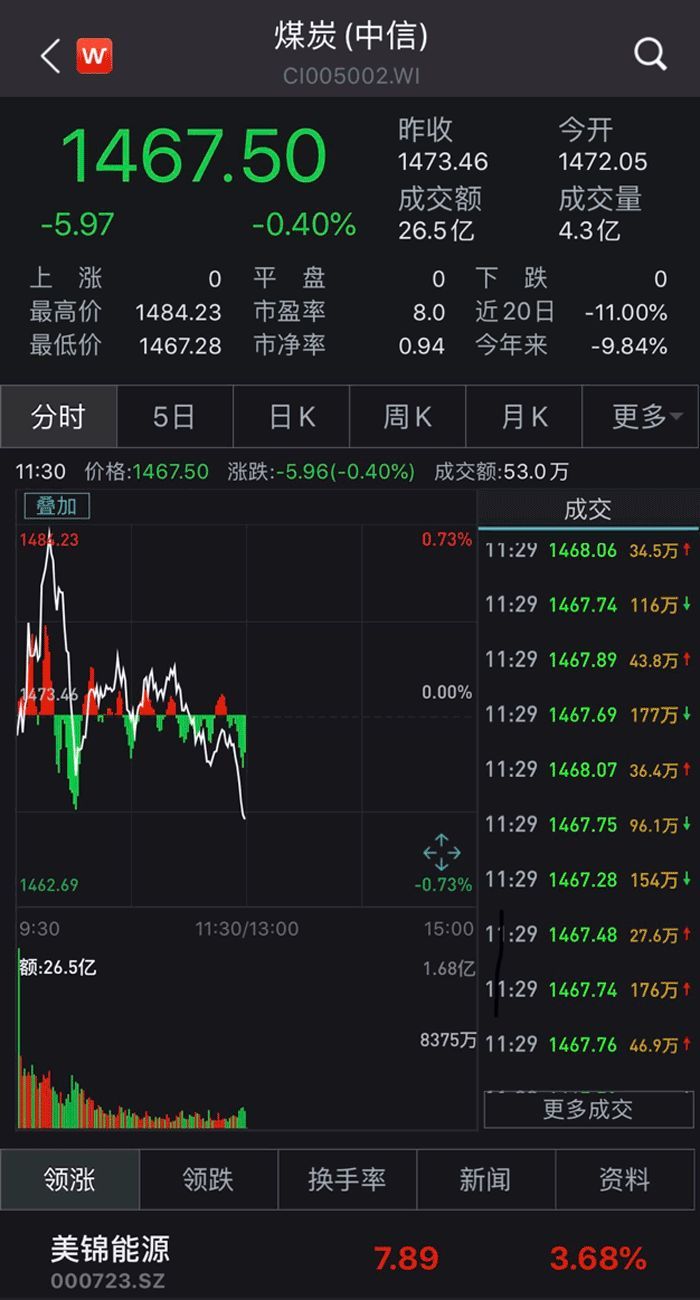Select the 日K chart tab

click(x=291, y=416)
